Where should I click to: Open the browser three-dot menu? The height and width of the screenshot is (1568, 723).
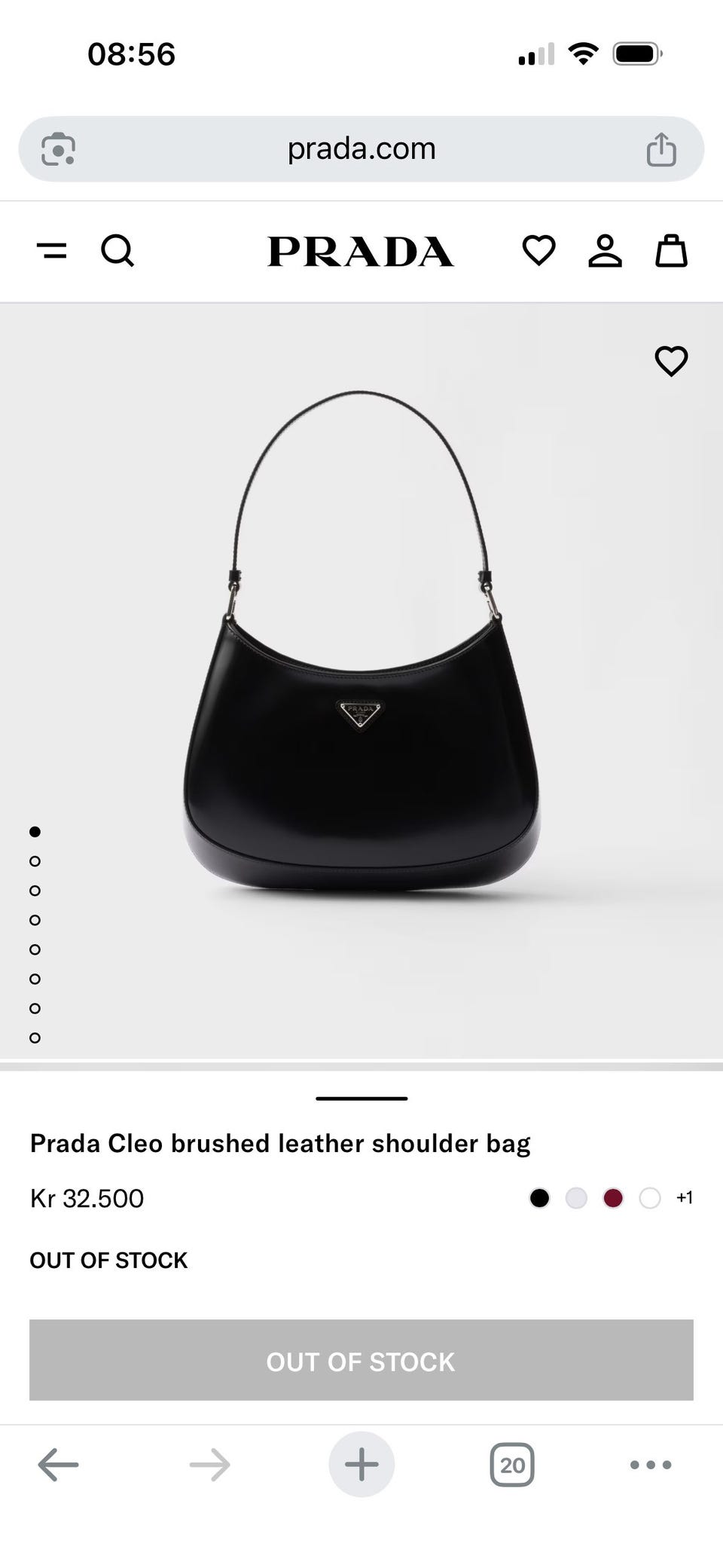pos(651,1465)
